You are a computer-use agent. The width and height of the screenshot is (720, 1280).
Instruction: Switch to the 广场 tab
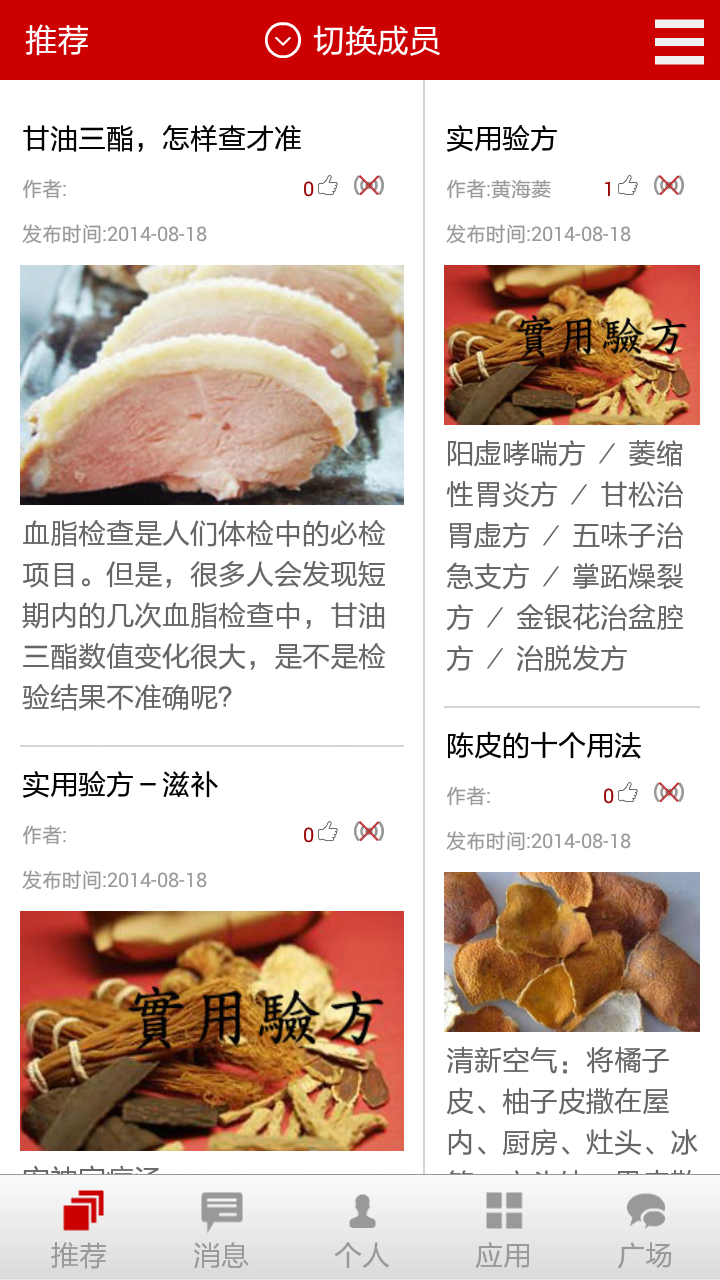(645, 1228)
